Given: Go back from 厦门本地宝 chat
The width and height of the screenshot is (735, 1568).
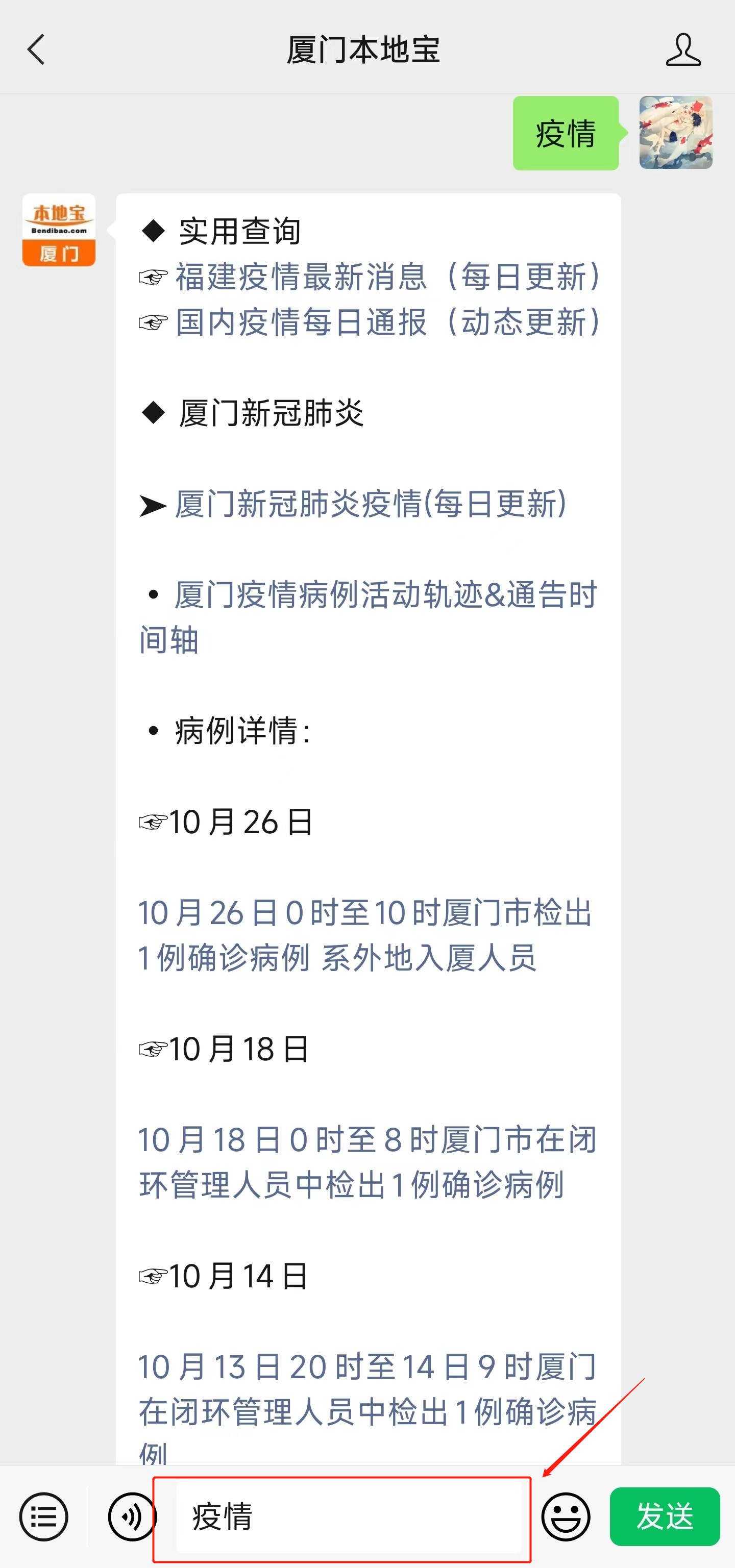Looking at the screenshot, I should point(36,49).
